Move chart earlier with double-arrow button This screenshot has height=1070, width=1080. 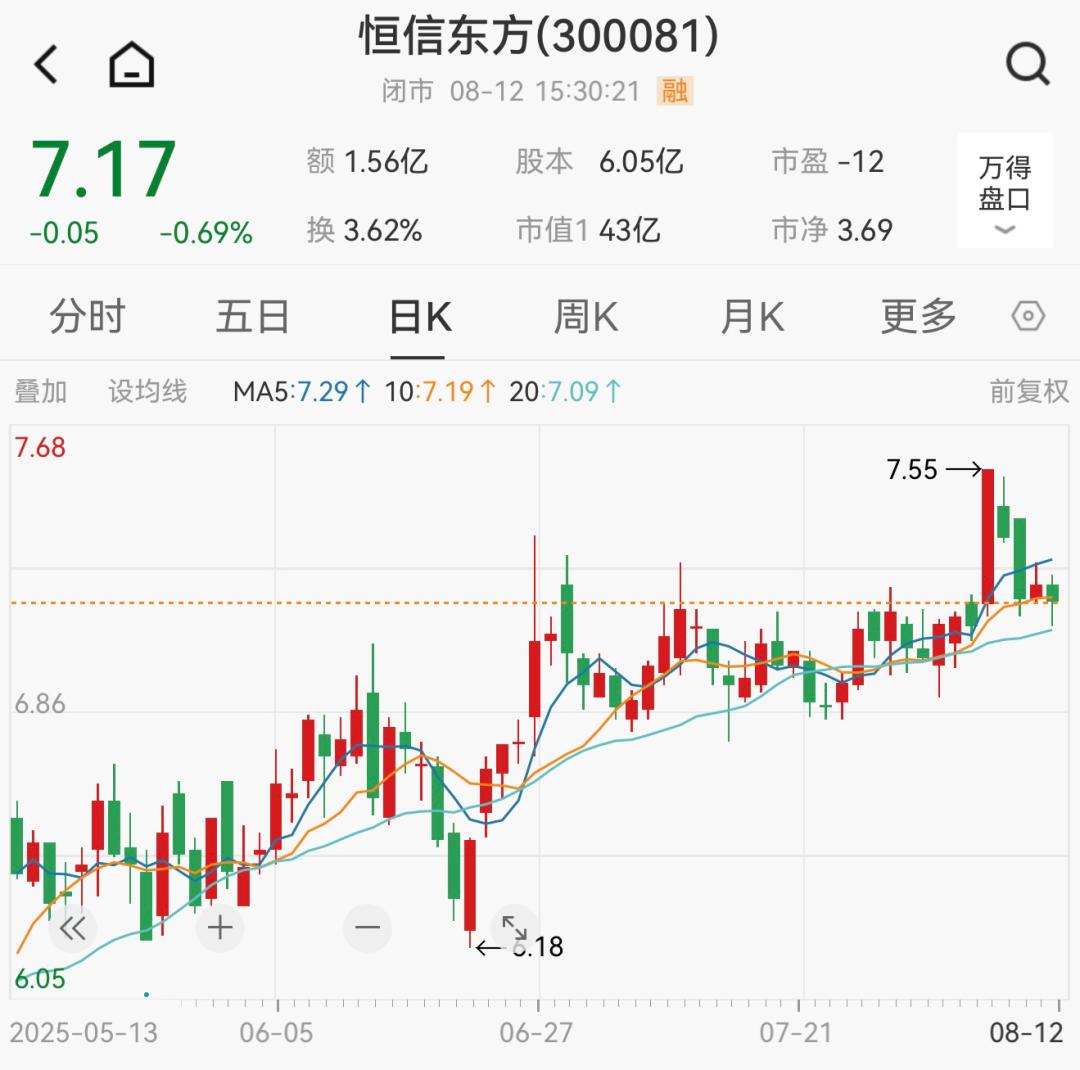[x=72, y=928]
